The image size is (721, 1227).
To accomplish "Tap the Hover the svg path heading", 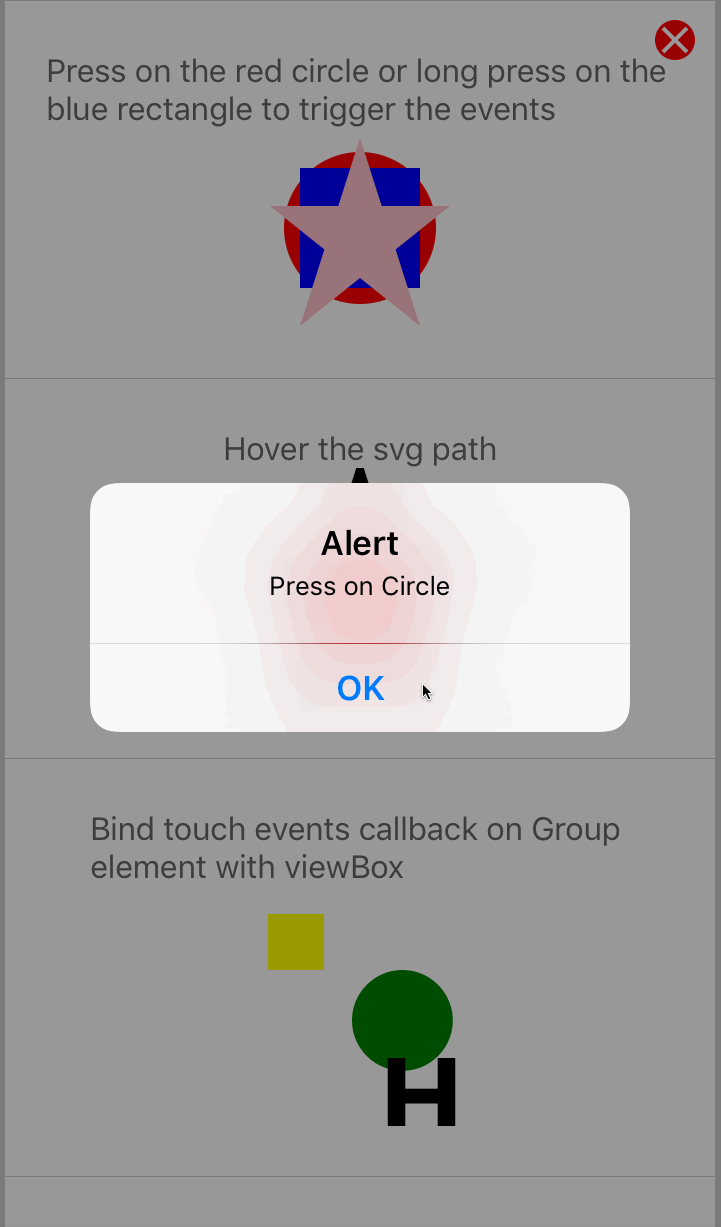I will (x=360, y=449).
